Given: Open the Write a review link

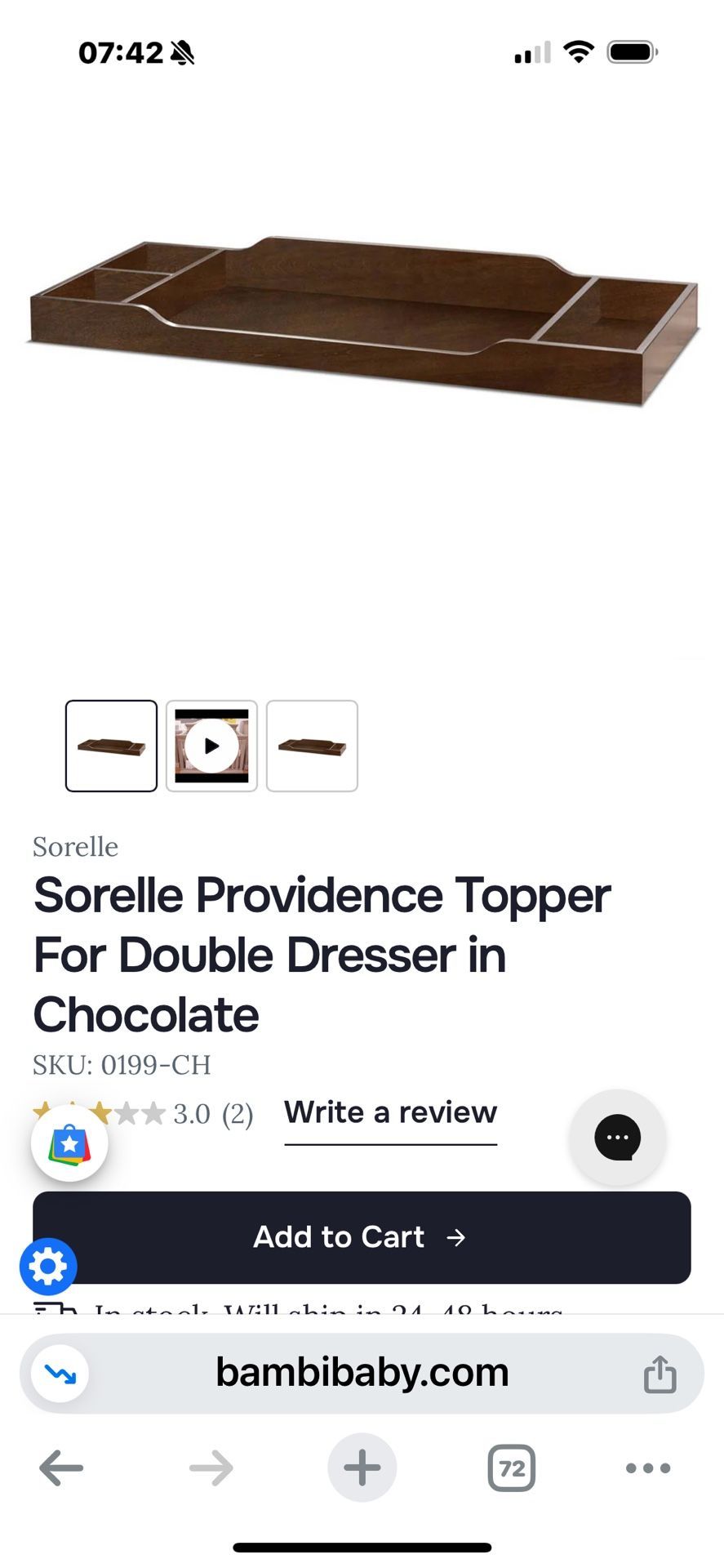Looking at the screenshot, I should pos(389,1112).
